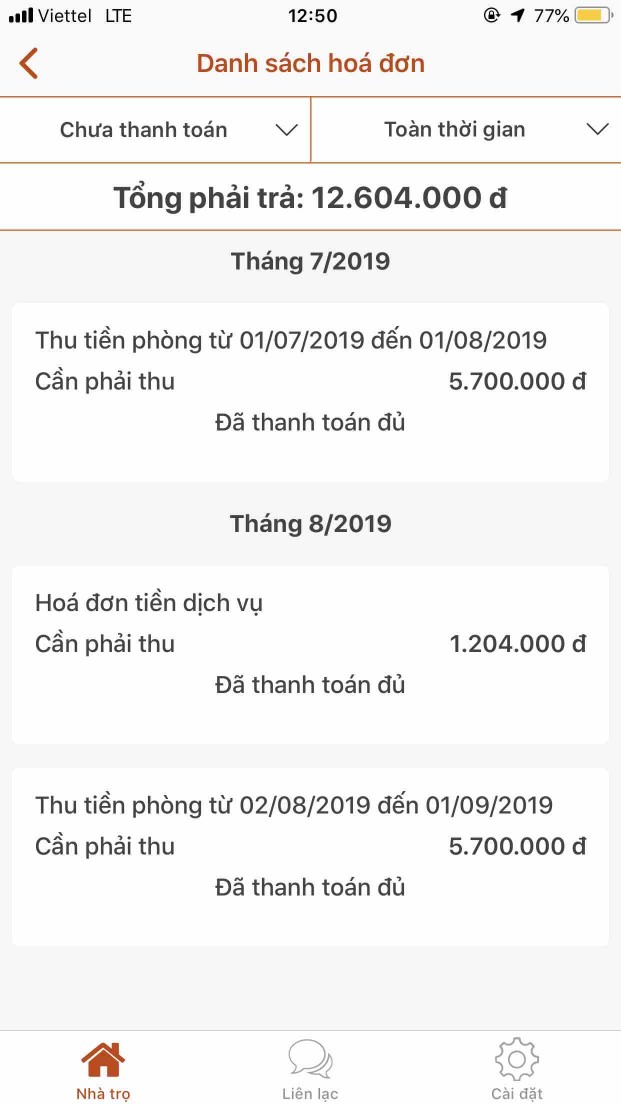
Task: Switch to the Nhà trọ tab
Action: tap(103, 1068)
